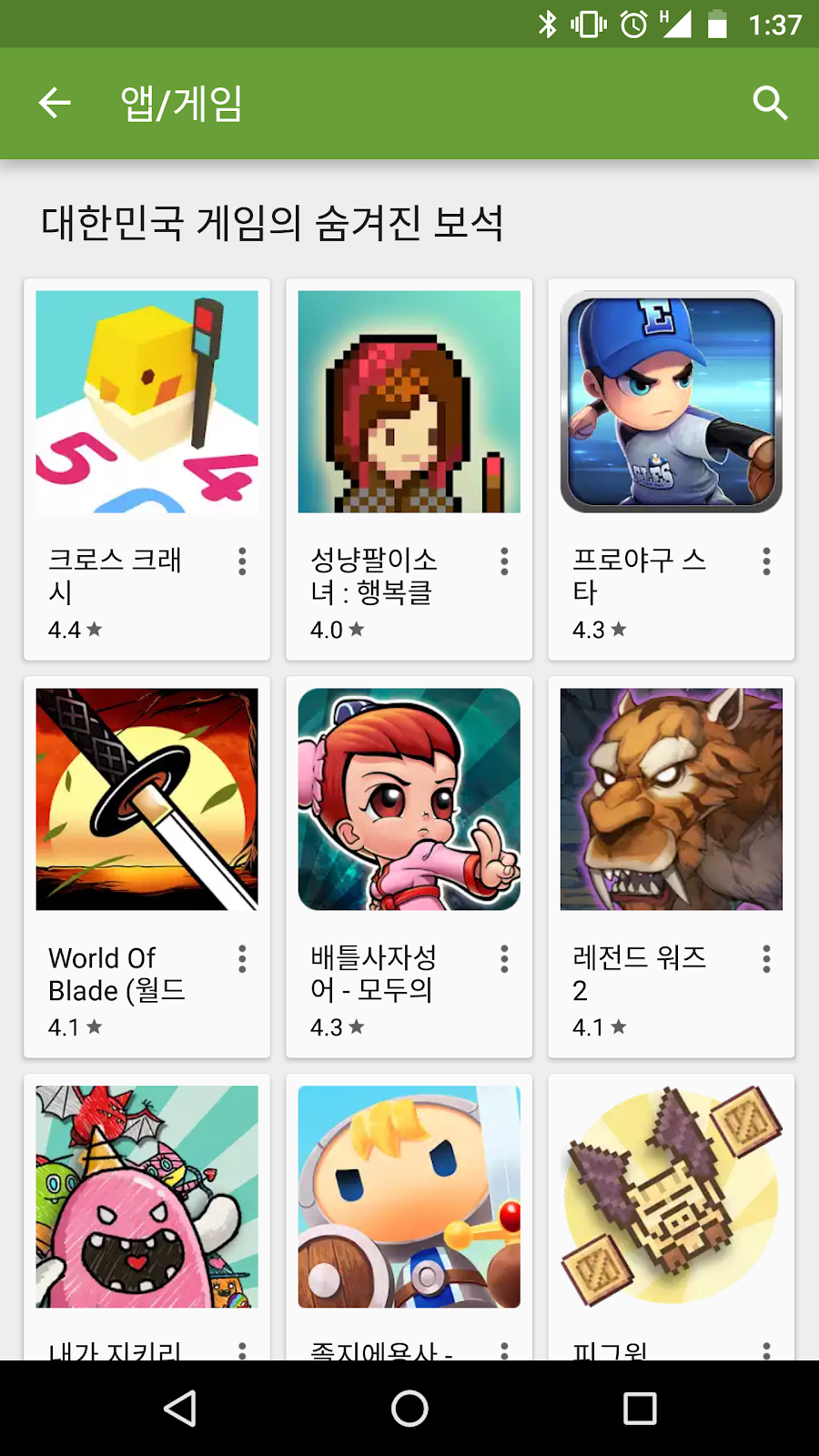Tap the system home button
The width and height of the screenshot is (819, 1456).
[x=409, y=1408]
